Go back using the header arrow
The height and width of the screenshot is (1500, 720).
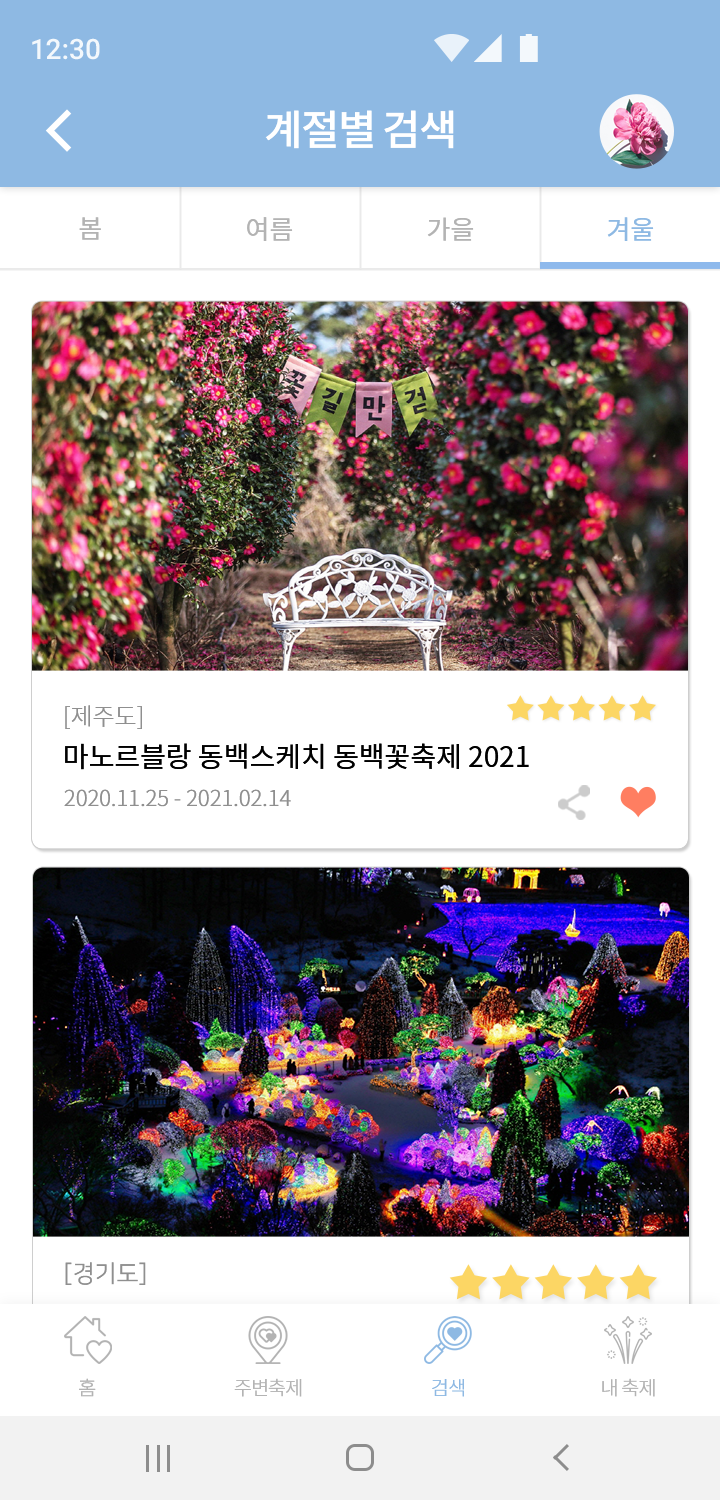(x=60, y=131)
